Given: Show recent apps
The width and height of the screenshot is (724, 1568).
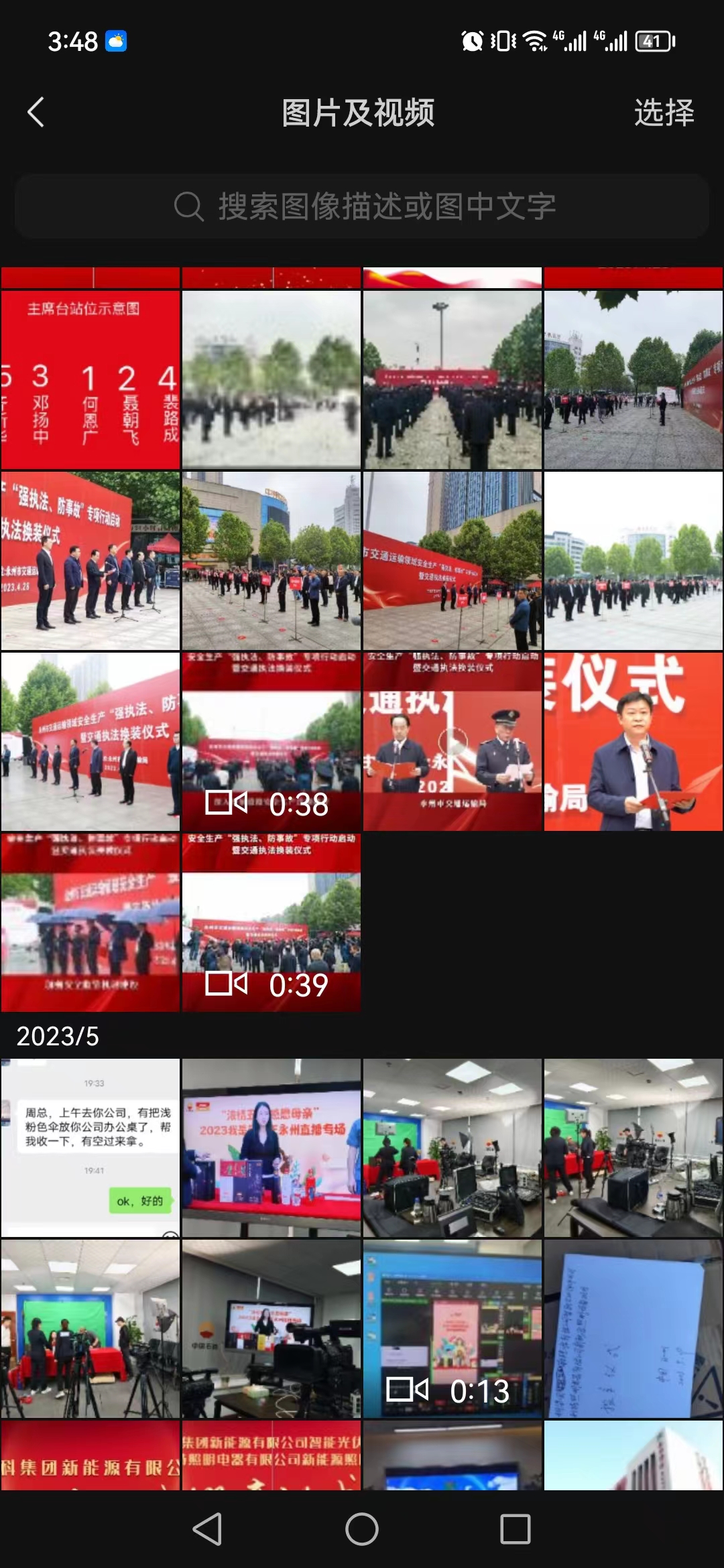Looking at the screenshot, I should coord(515,1529).
